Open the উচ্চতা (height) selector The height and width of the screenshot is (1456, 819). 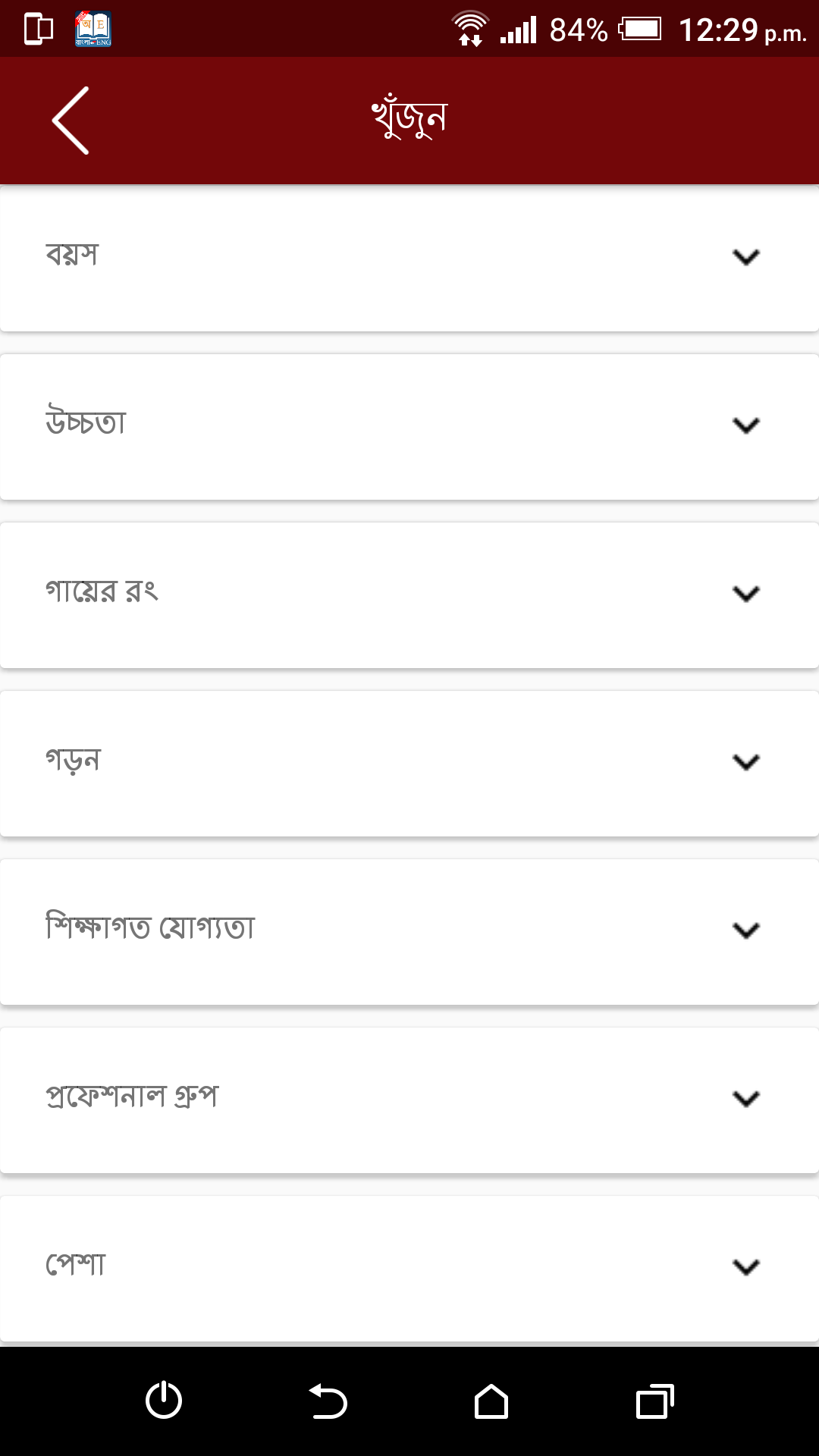[747, 424]
